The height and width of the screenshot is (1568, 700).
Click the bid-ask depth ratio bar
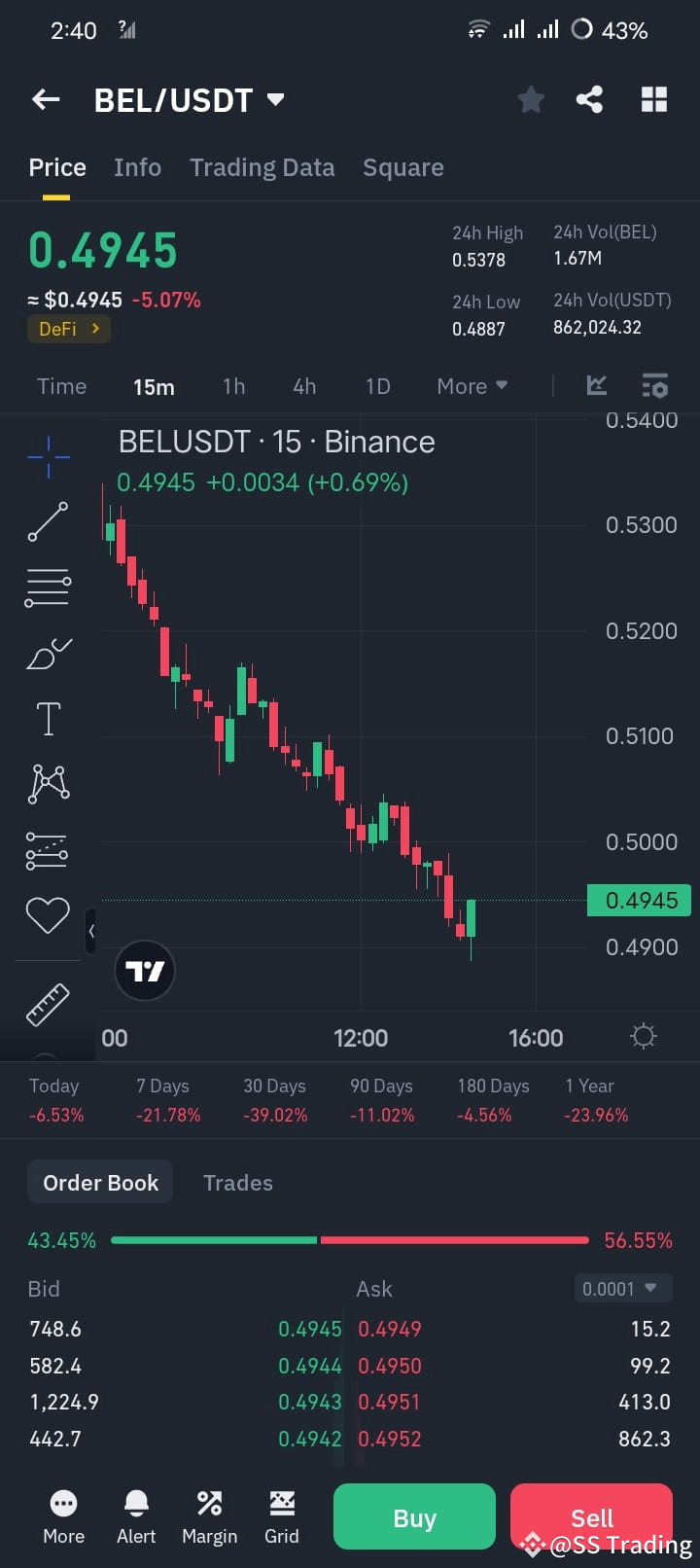(x=350, y=1240)
